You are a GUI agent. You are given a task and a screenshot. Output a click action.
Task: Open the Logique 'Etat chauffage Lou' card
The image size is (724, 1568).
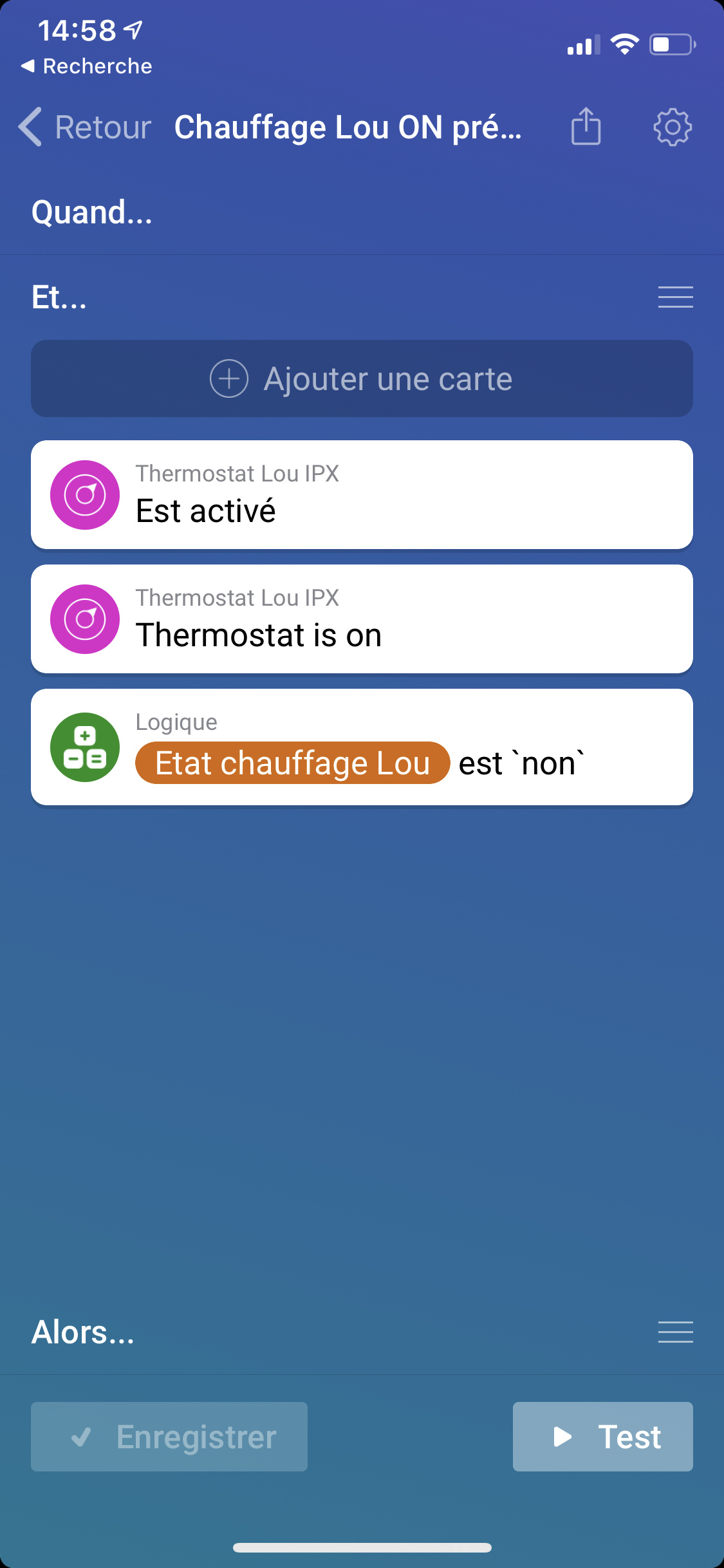pyautogui.click(x=362, y=747)
